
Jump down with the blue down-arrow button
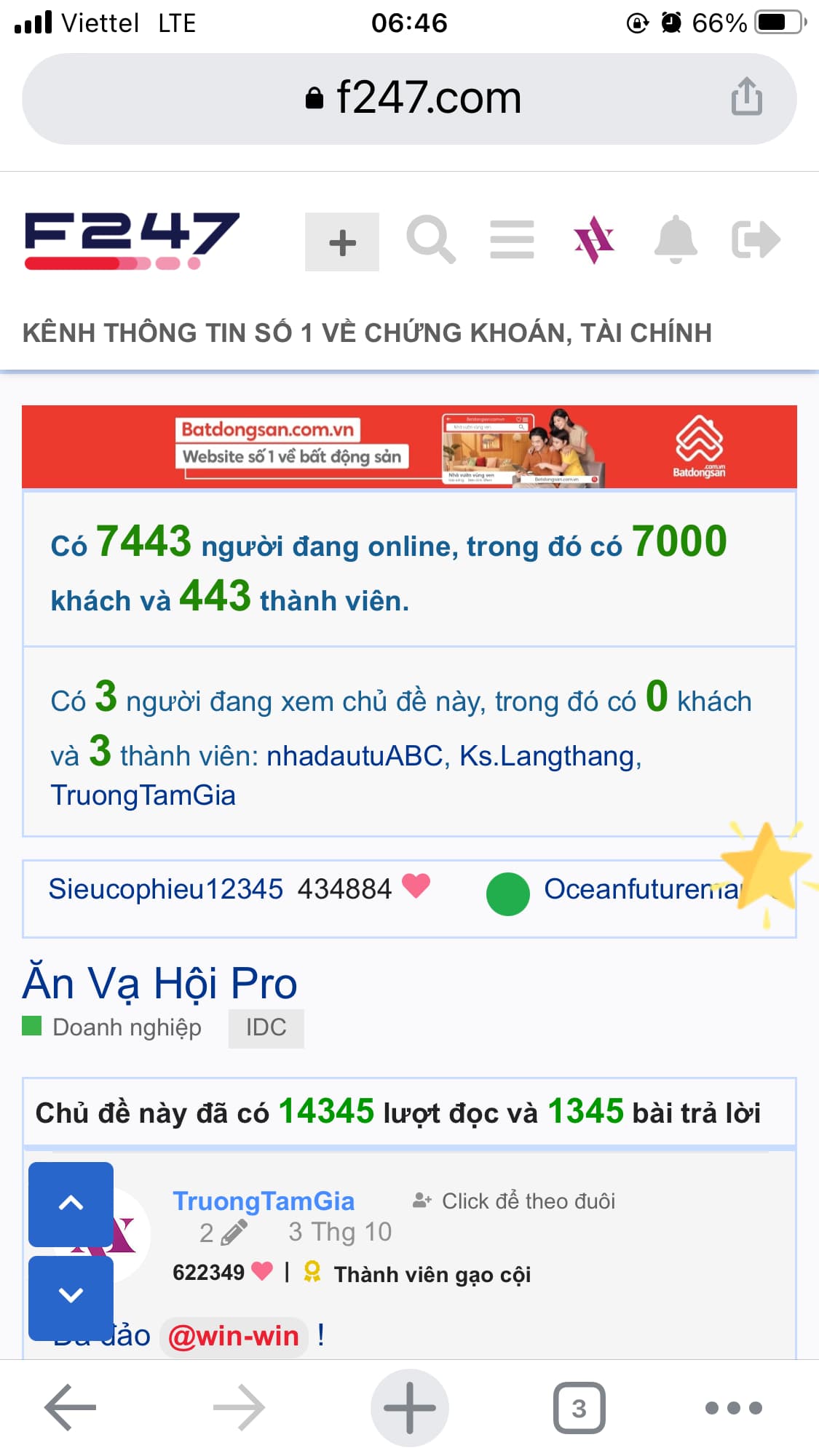(x=71, y=1296)
